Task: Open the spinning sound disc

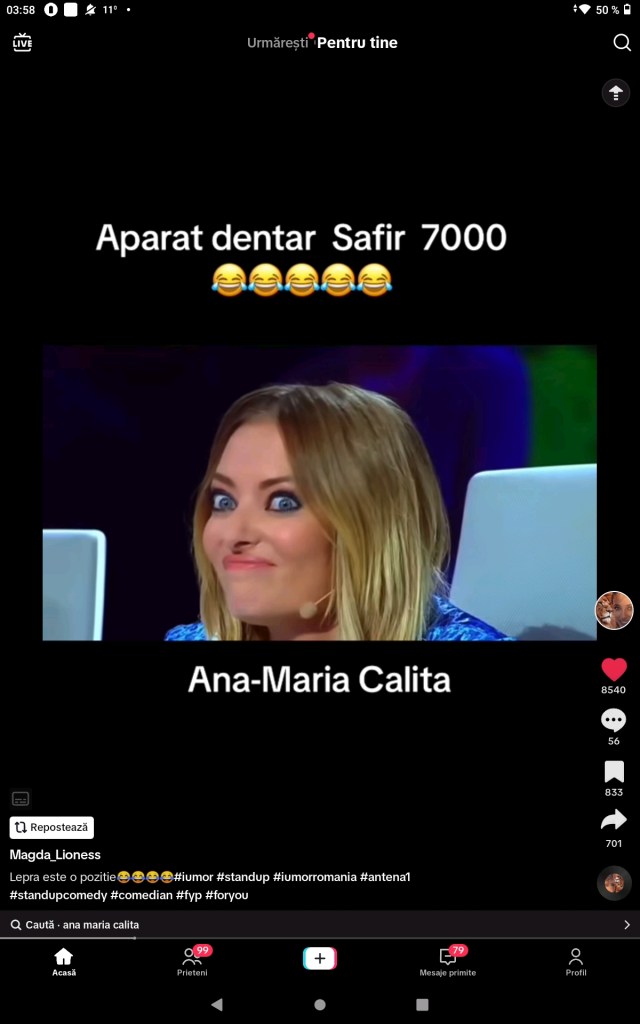Action: tap(614, 883)
